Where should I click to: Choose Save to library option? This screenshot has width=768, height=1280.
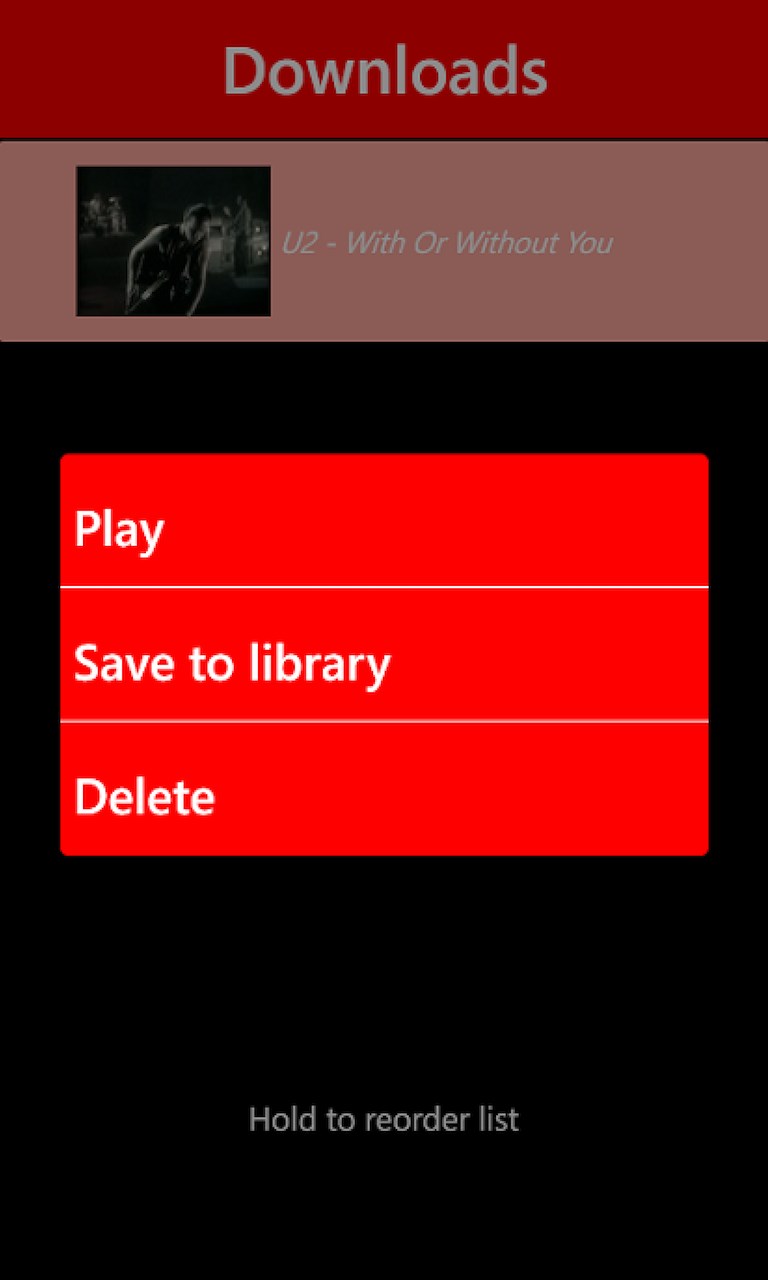384,655
